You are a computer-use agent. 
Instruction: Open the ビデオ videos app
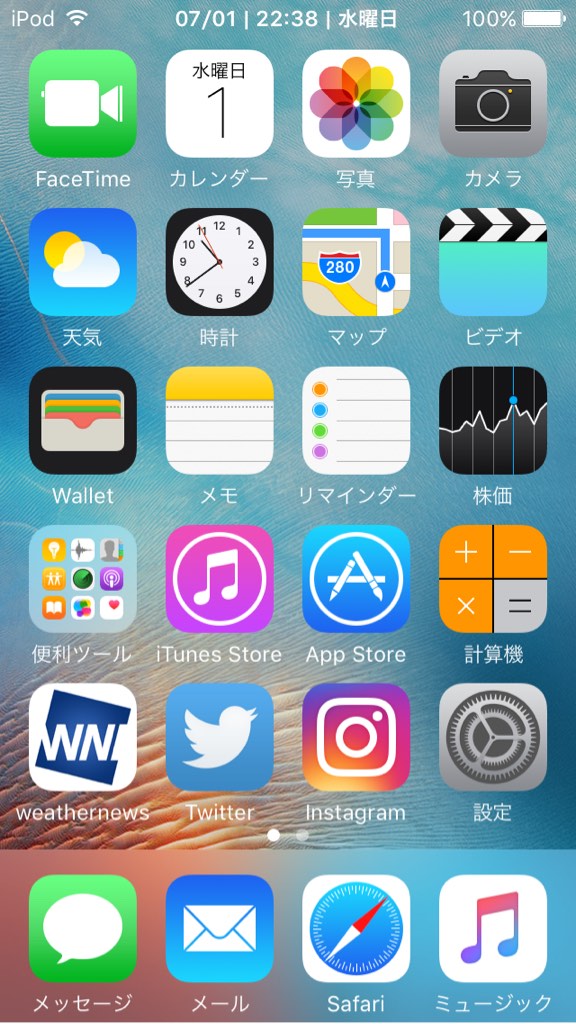click(x=493, y=262)
